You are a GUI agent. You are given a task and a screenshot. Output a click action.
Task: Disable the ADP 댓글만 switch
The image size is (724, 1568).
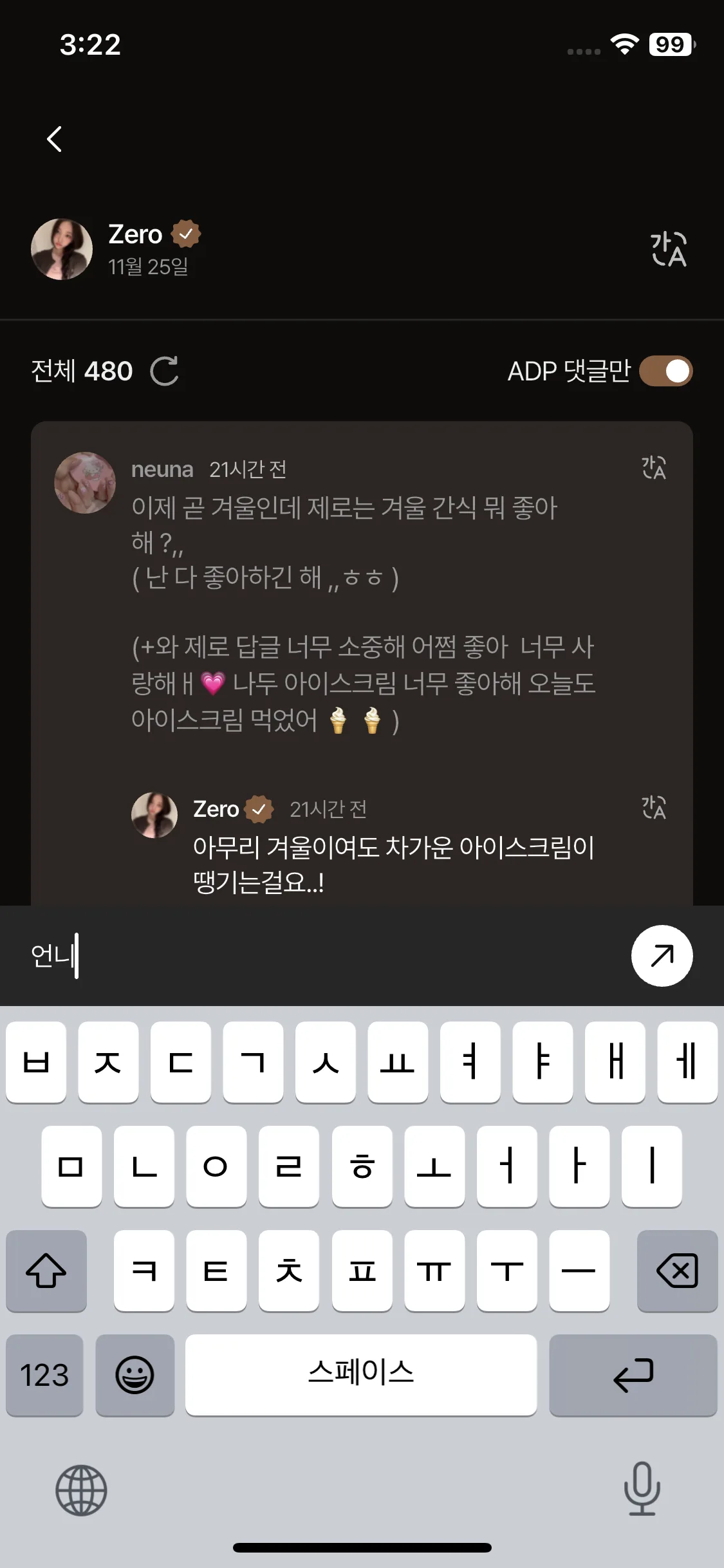(x=665, y=371)
